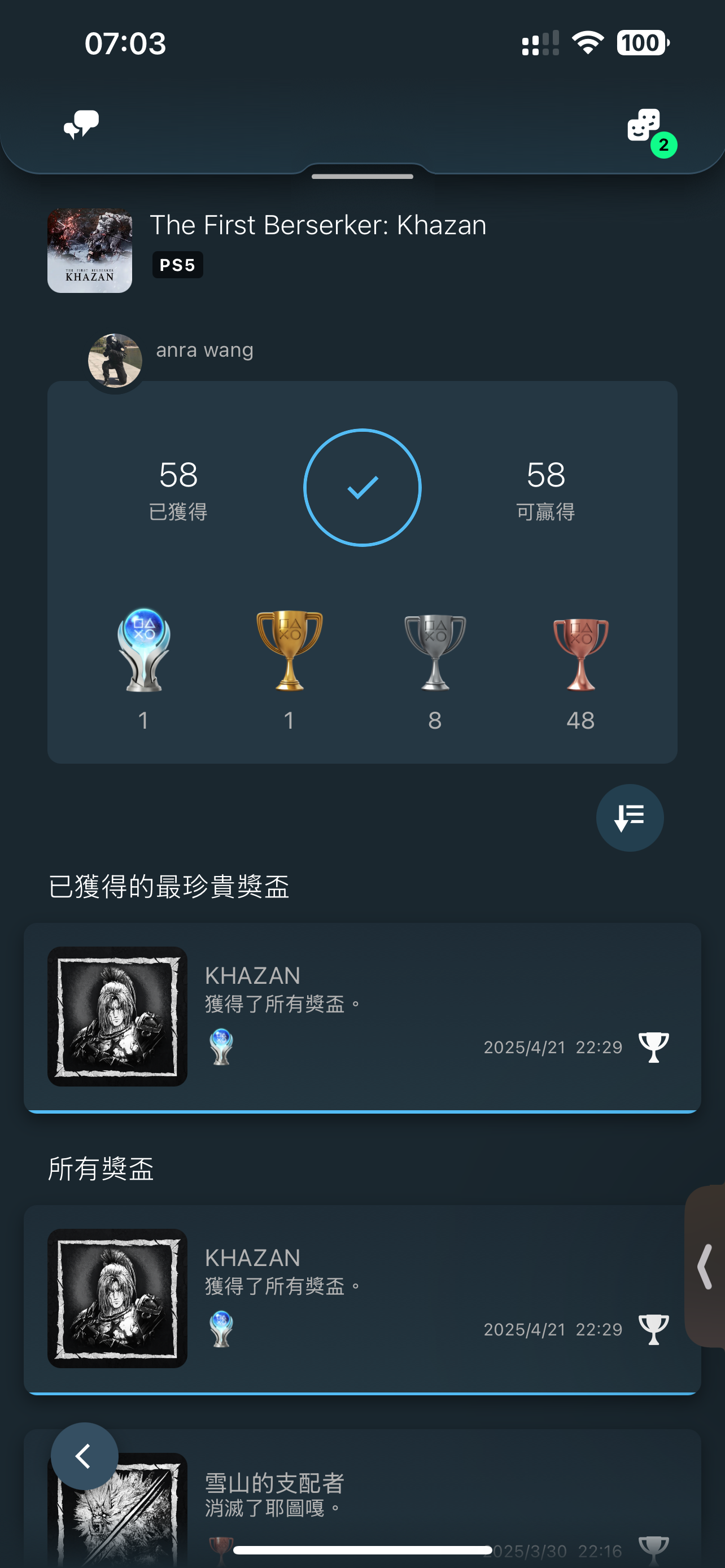Open KHAZAN platinum trophy in all trophies list
Screen dimensions: 725x1568
[x=362, y=1298]
